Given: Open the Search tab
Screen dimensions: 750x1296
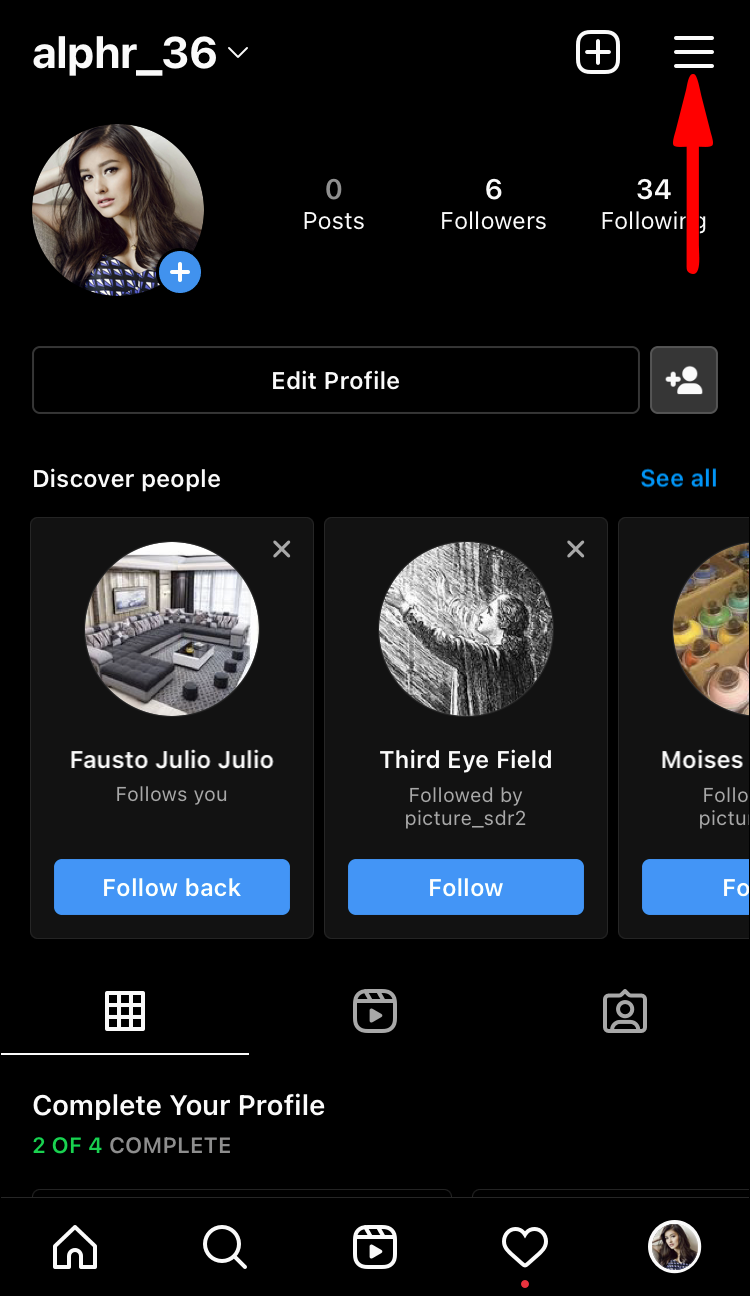Looking at the screenshot, I should pyautogui.click(x=224, y=1247).
